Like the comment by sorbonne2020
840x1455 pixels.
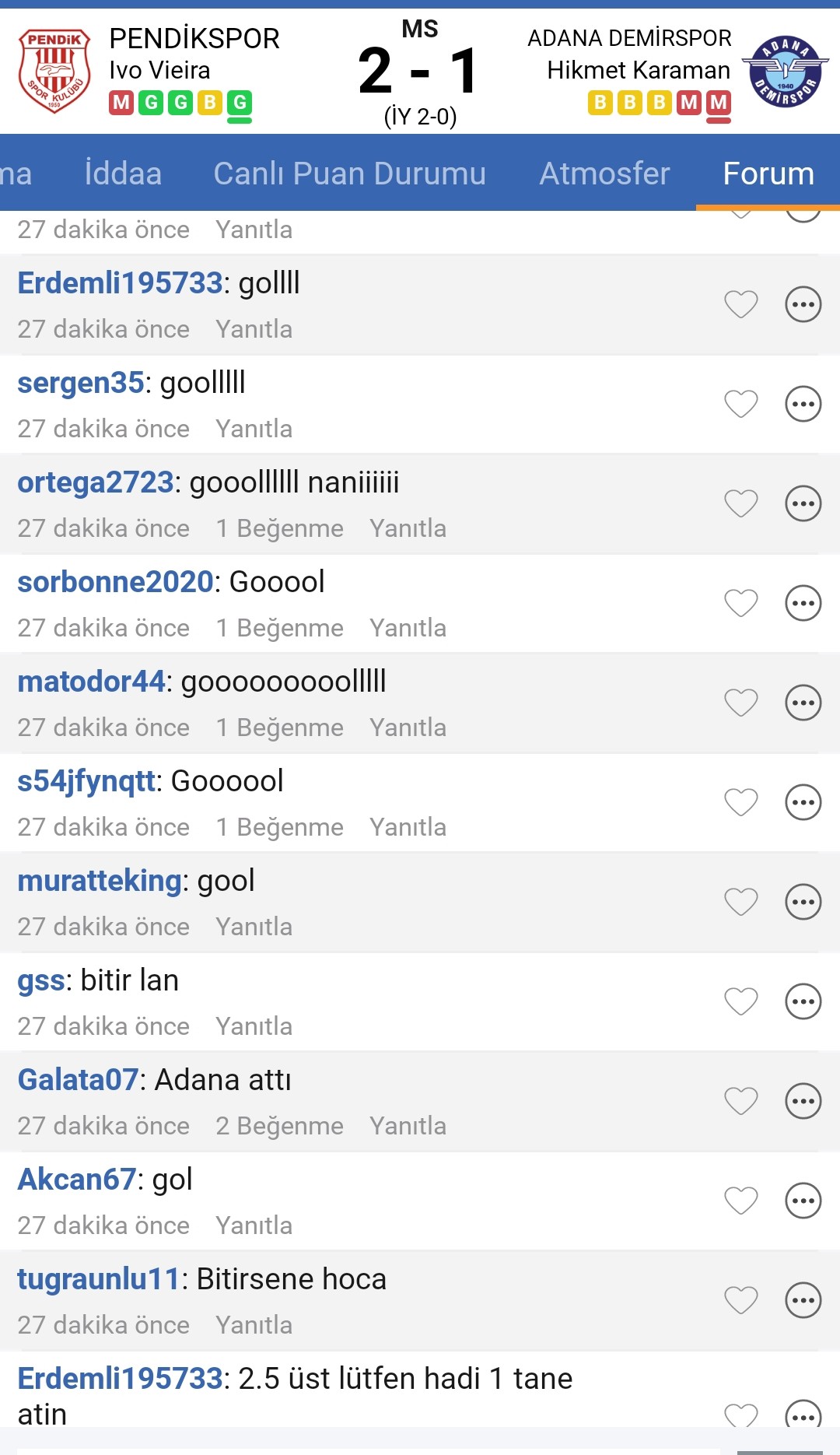740,603
